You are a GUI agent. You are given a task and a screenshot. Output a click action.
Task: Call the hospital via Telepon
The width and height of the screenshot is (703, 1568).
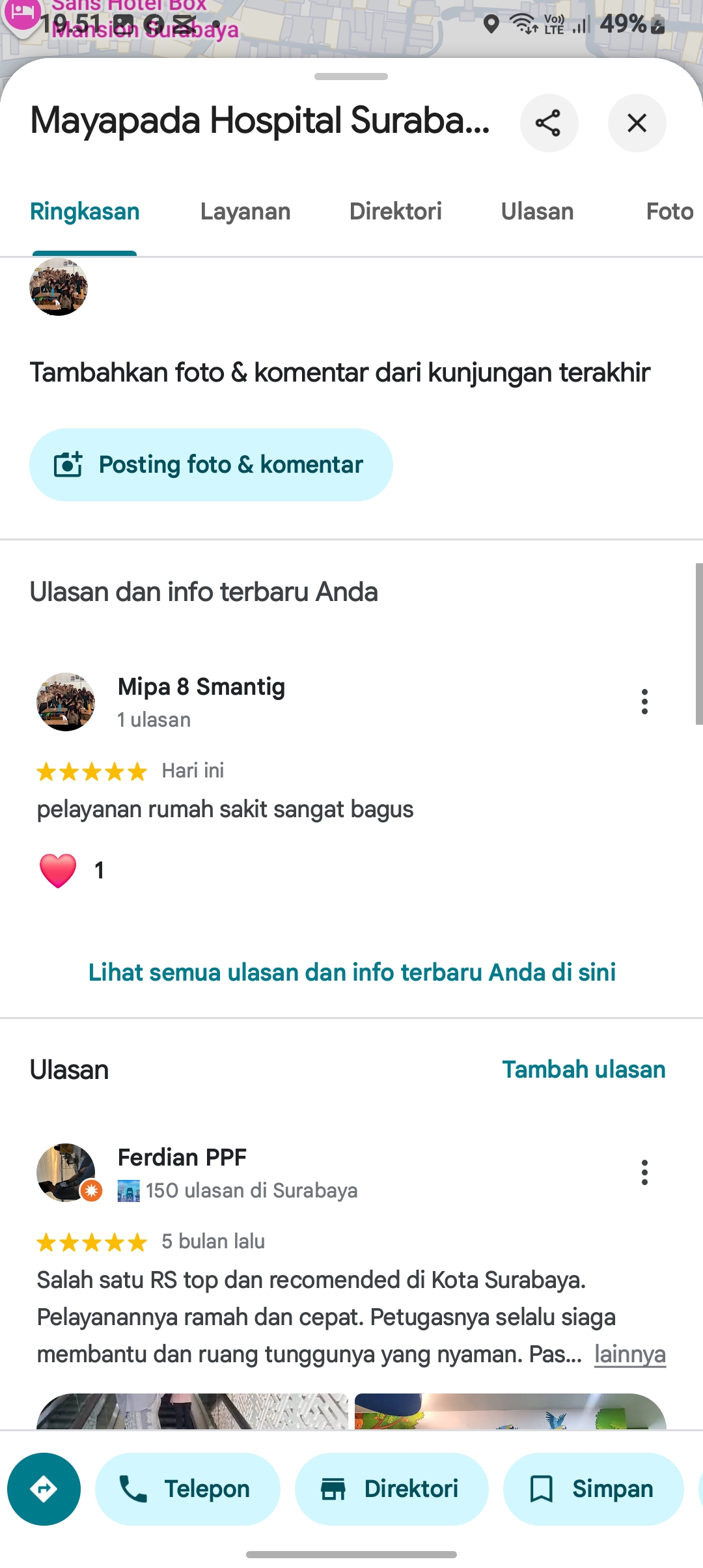(x=187, y=1489)
